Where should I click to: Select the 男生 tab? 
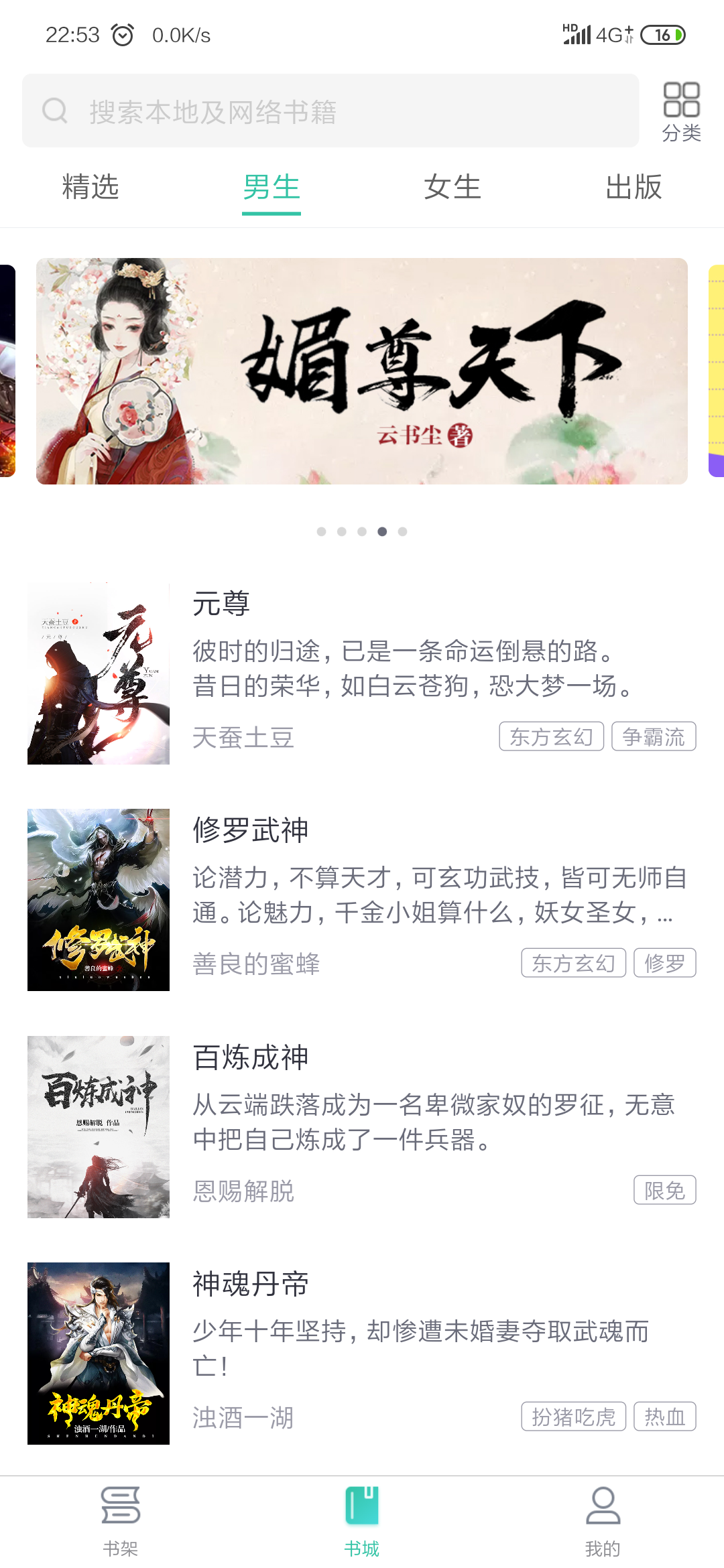point(271,187)
